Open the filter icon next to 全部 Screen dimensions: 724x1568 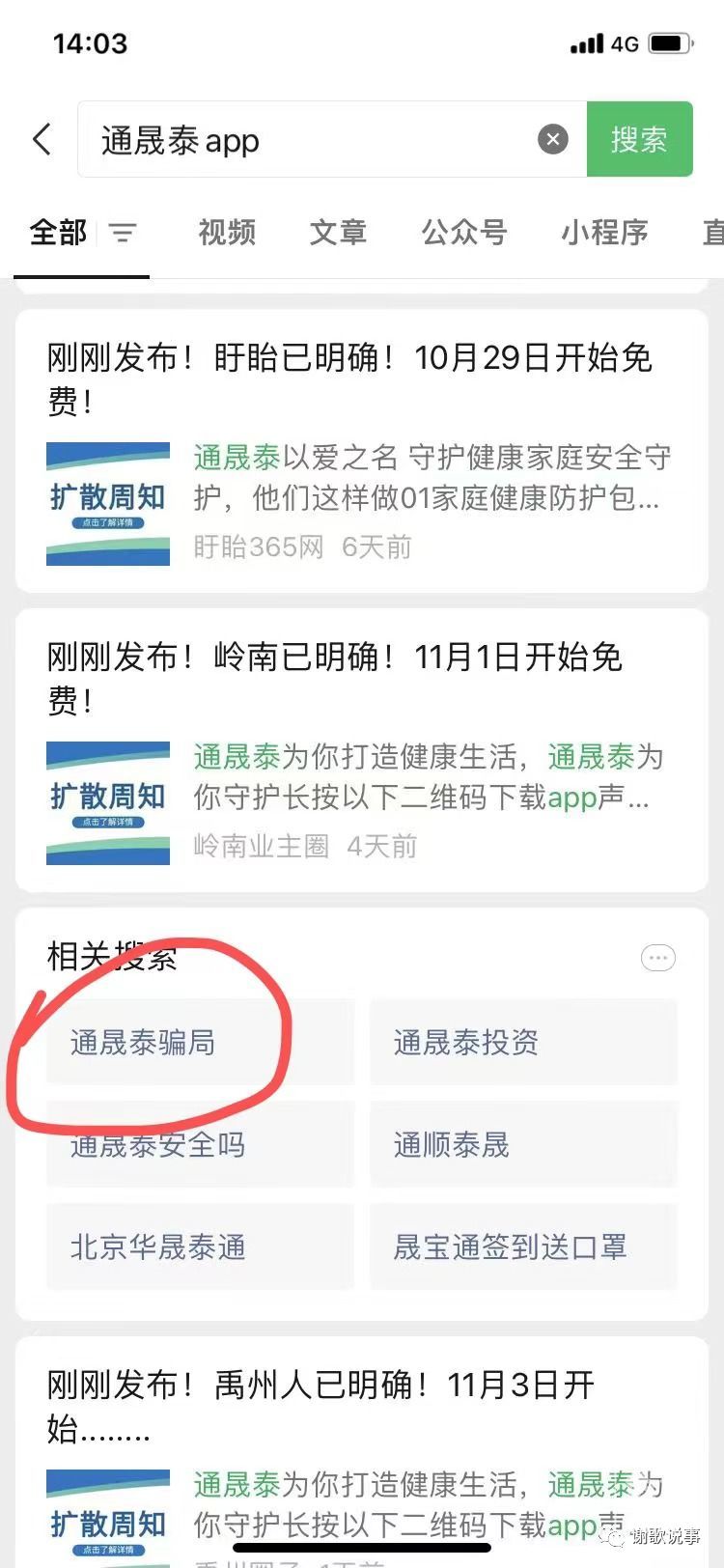123,233
